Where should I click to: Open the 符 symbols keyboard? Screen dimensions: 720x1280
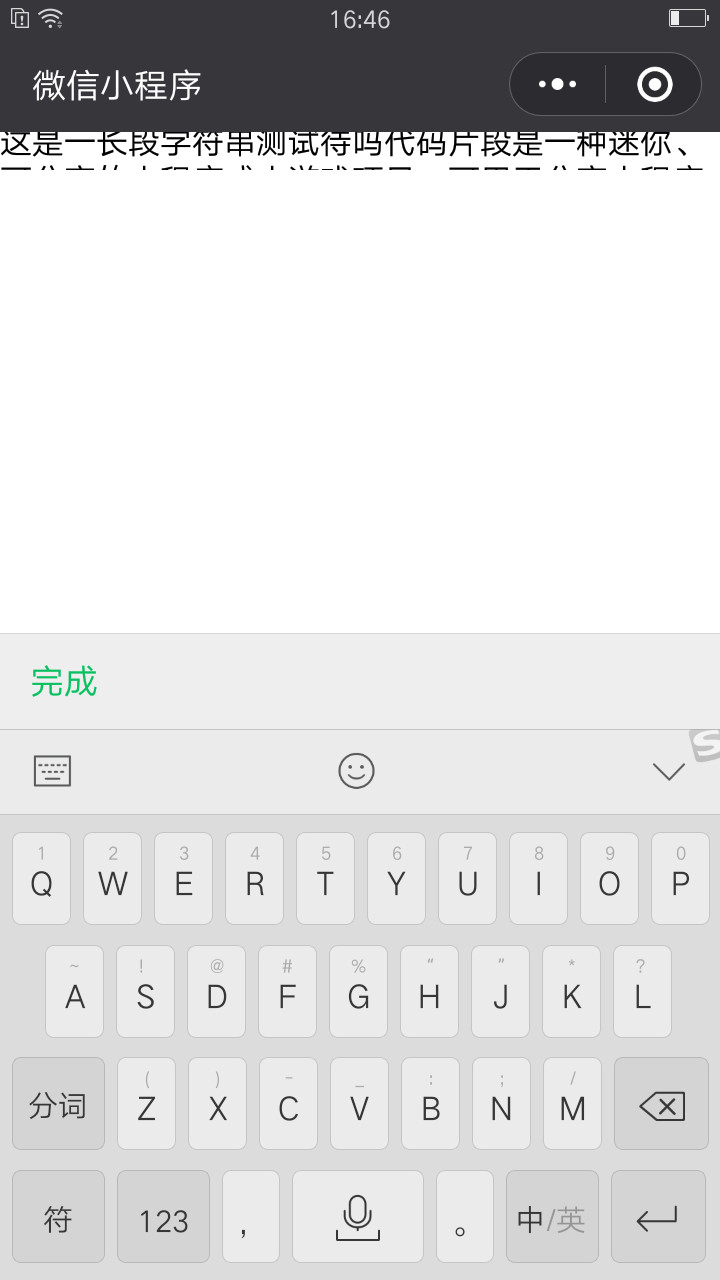pyautogui.click(x=58, y=1217)
